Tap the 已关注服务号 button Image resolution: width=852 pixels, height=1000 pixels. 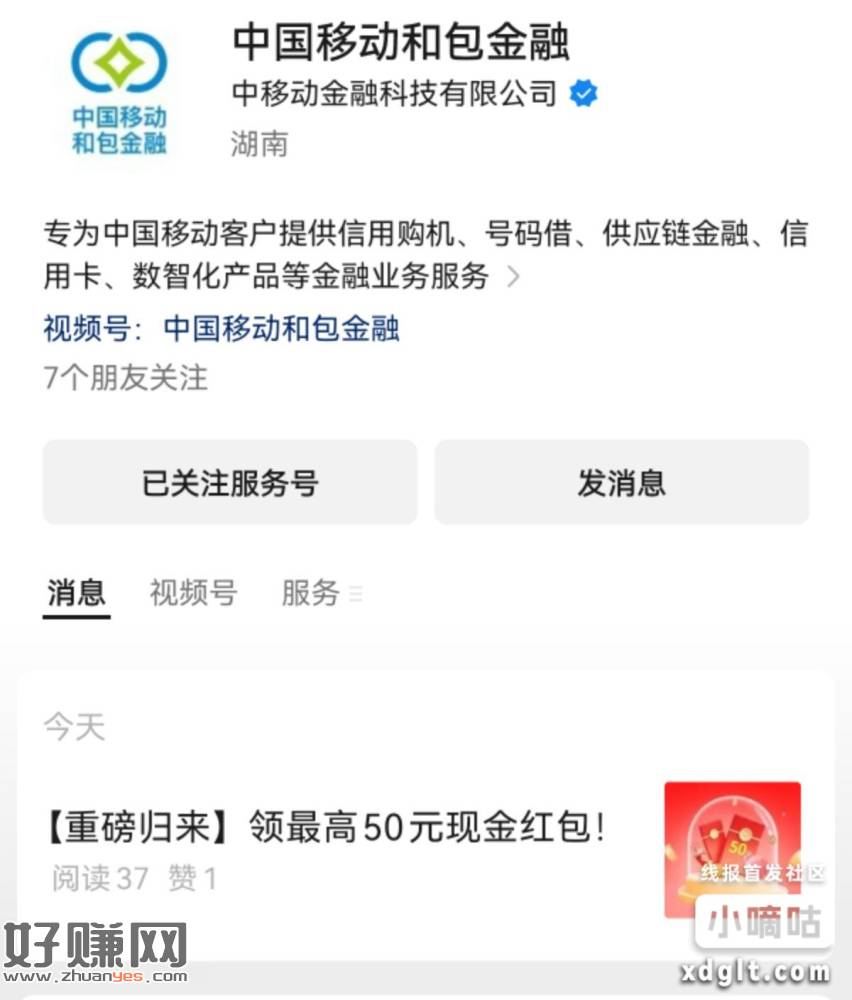(x=229, y=483)
